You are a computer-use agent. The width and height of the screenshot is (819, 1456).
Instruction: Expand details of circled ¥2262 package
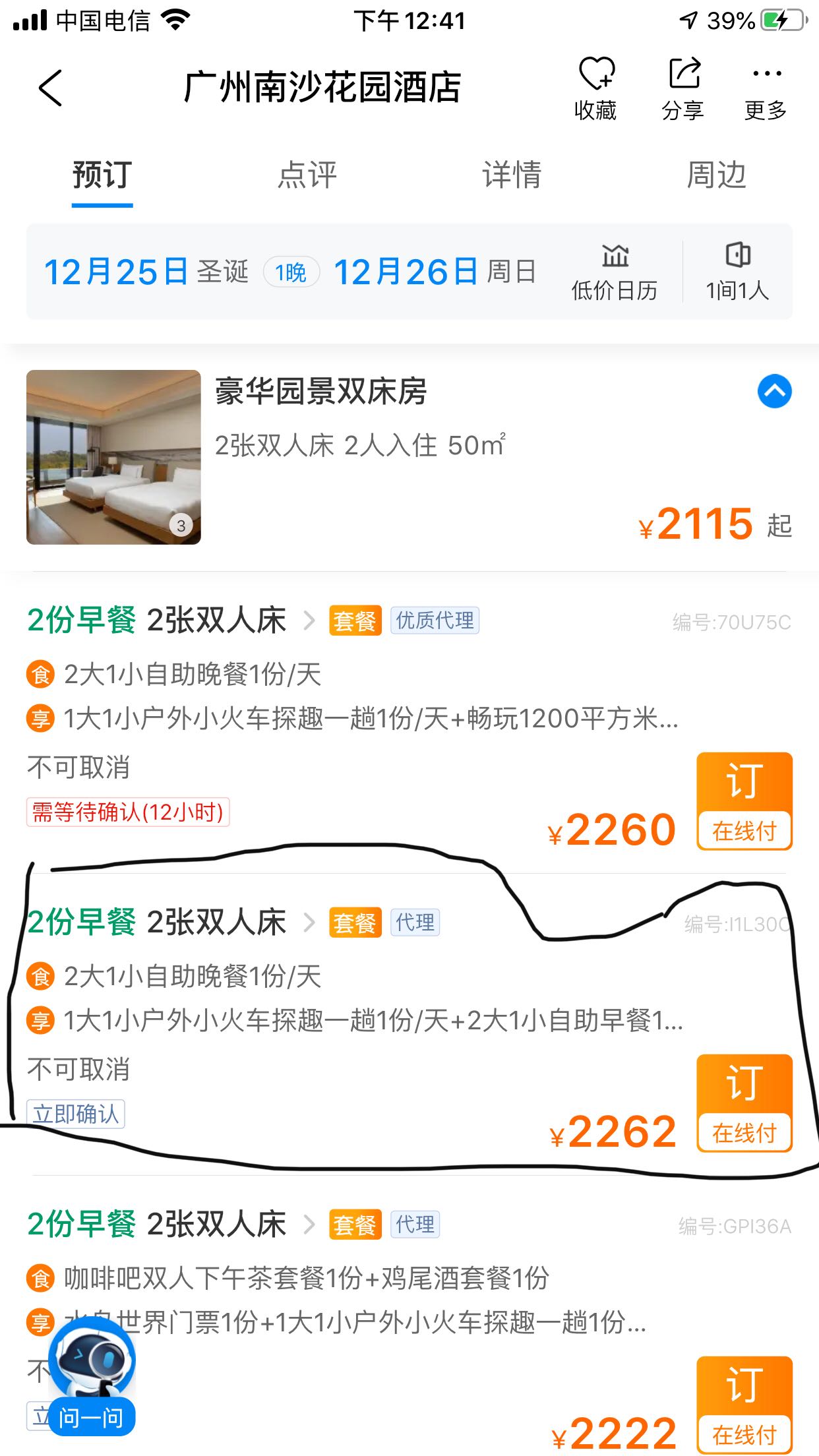tap(307, 923)
